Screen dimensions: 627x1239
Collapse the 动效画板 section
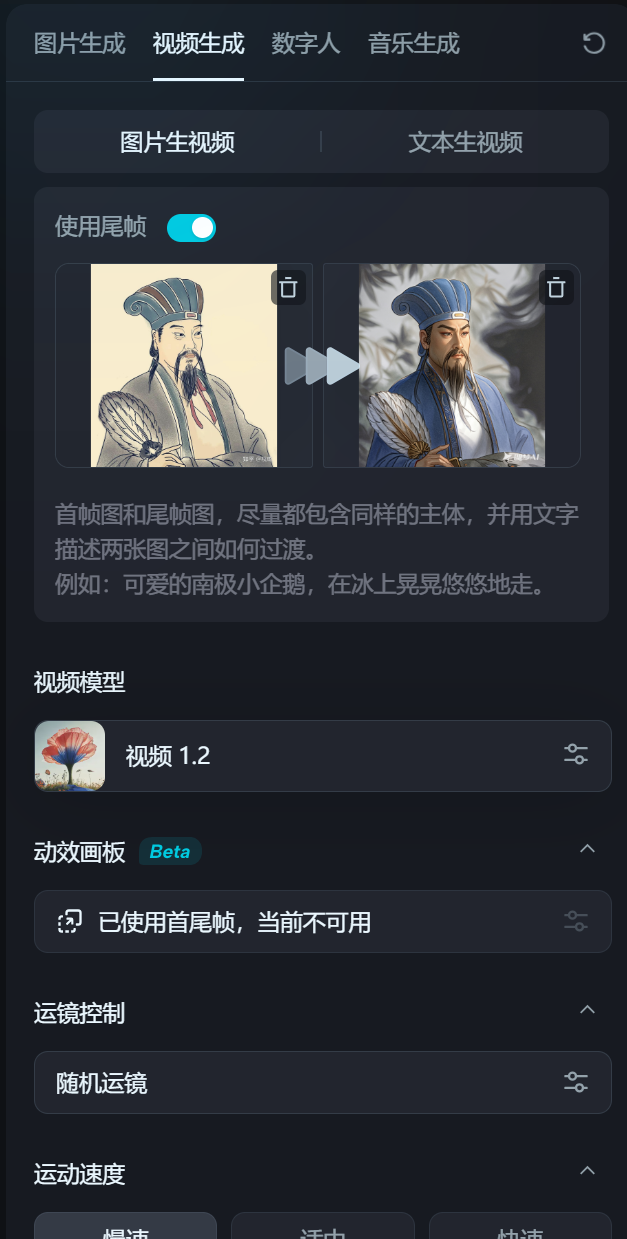(588, 849)
